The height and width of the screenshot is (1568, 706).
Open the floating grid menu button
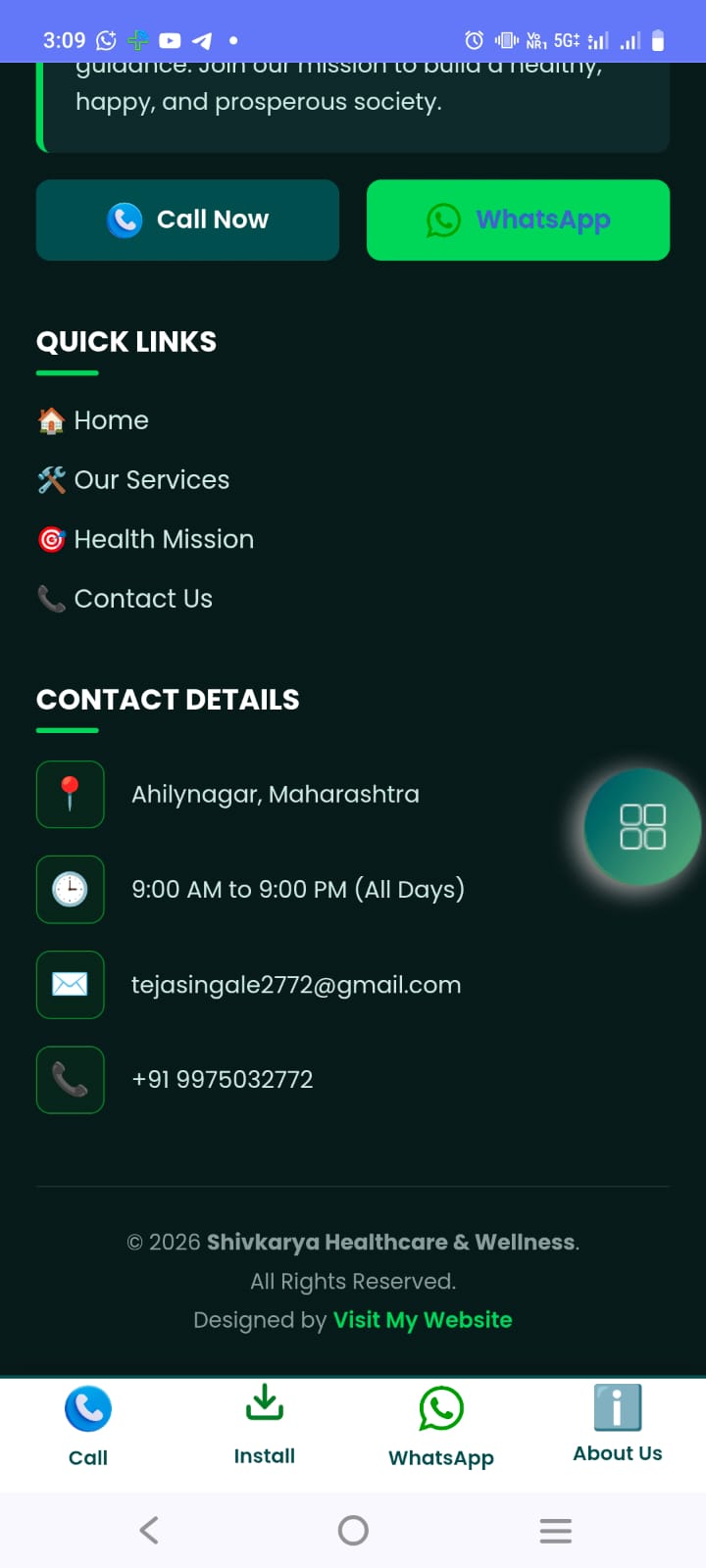[642, 827]
